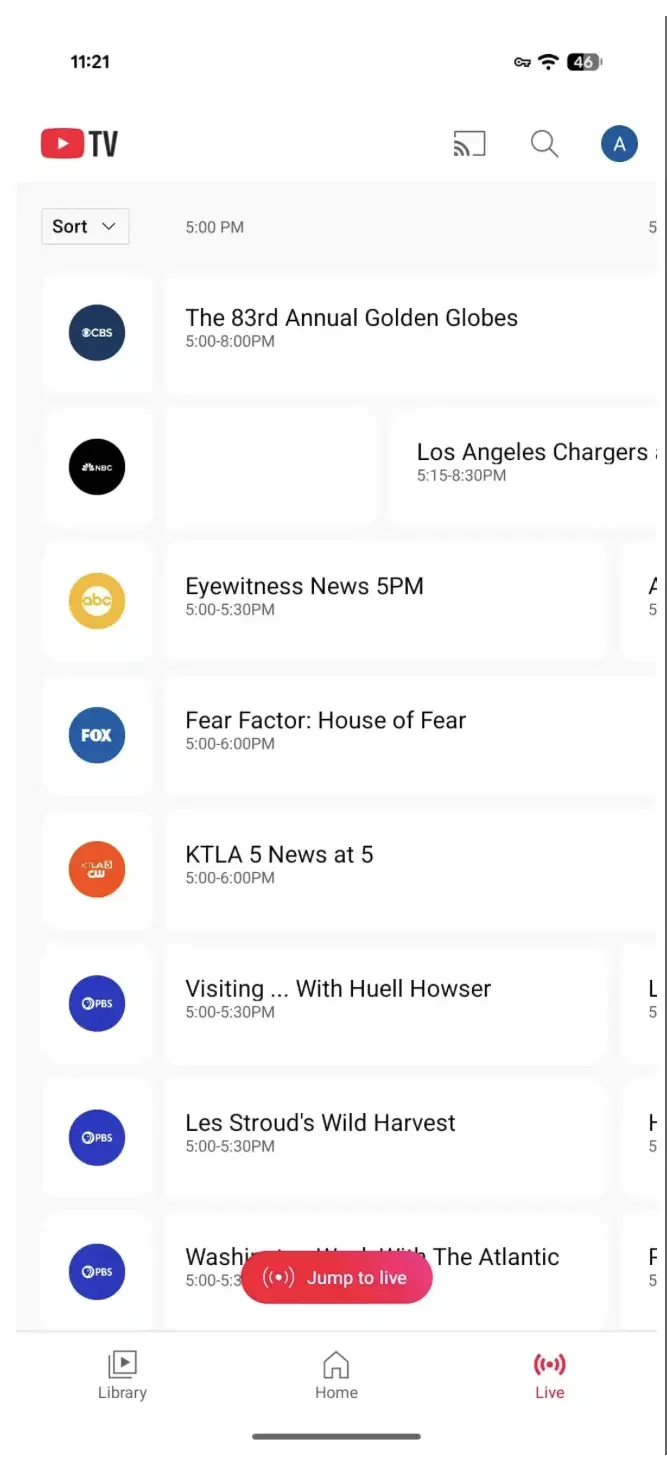Switch to the Library tab

click(122, 1375)
